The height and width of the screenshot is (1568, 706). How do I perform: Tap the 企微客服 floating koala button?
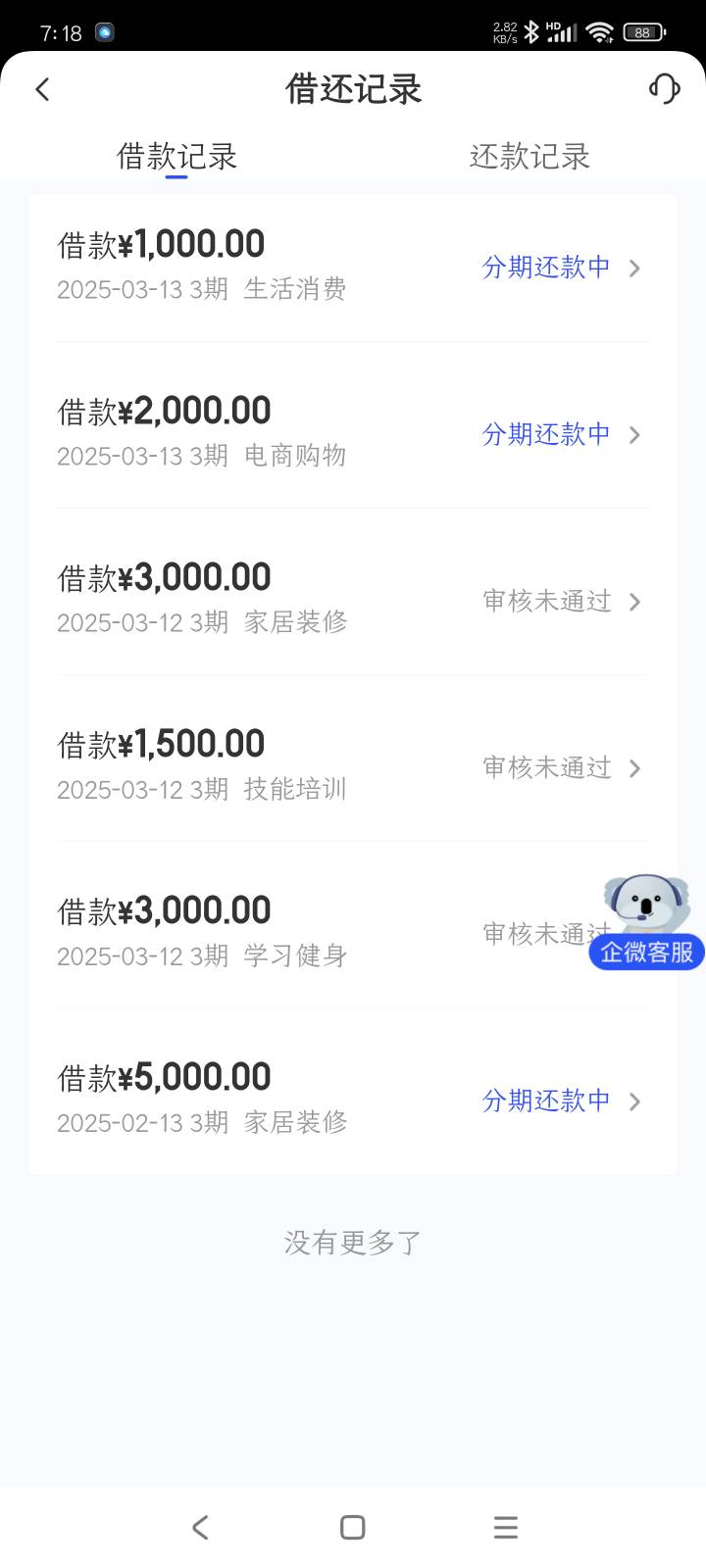click(646, 923)
